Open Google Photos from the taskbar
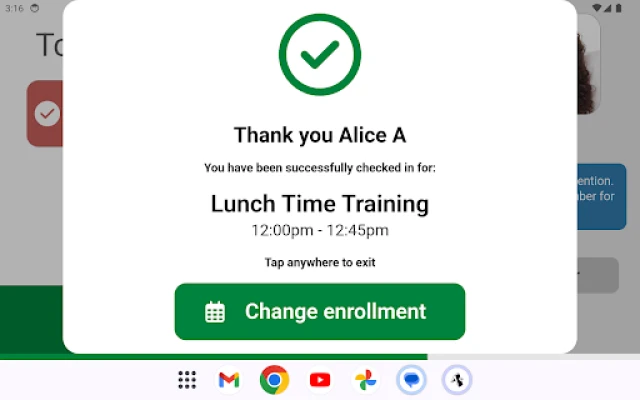The image size is (640, 400). 365,380
